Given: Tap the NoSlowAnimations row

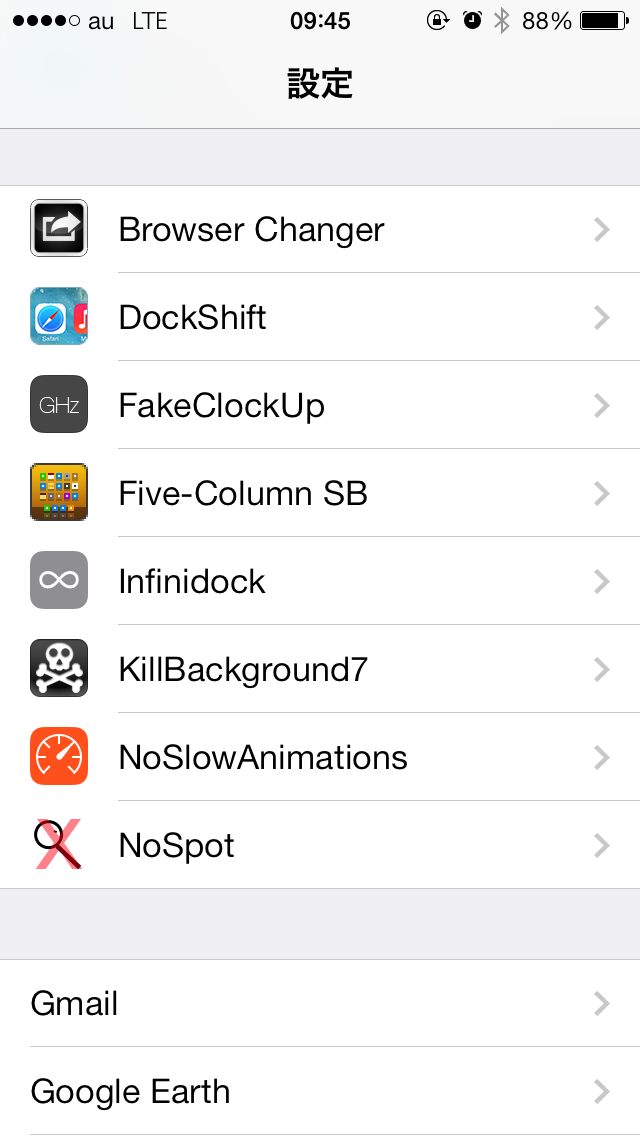Looking at the screenshot, I should (320, 757).
